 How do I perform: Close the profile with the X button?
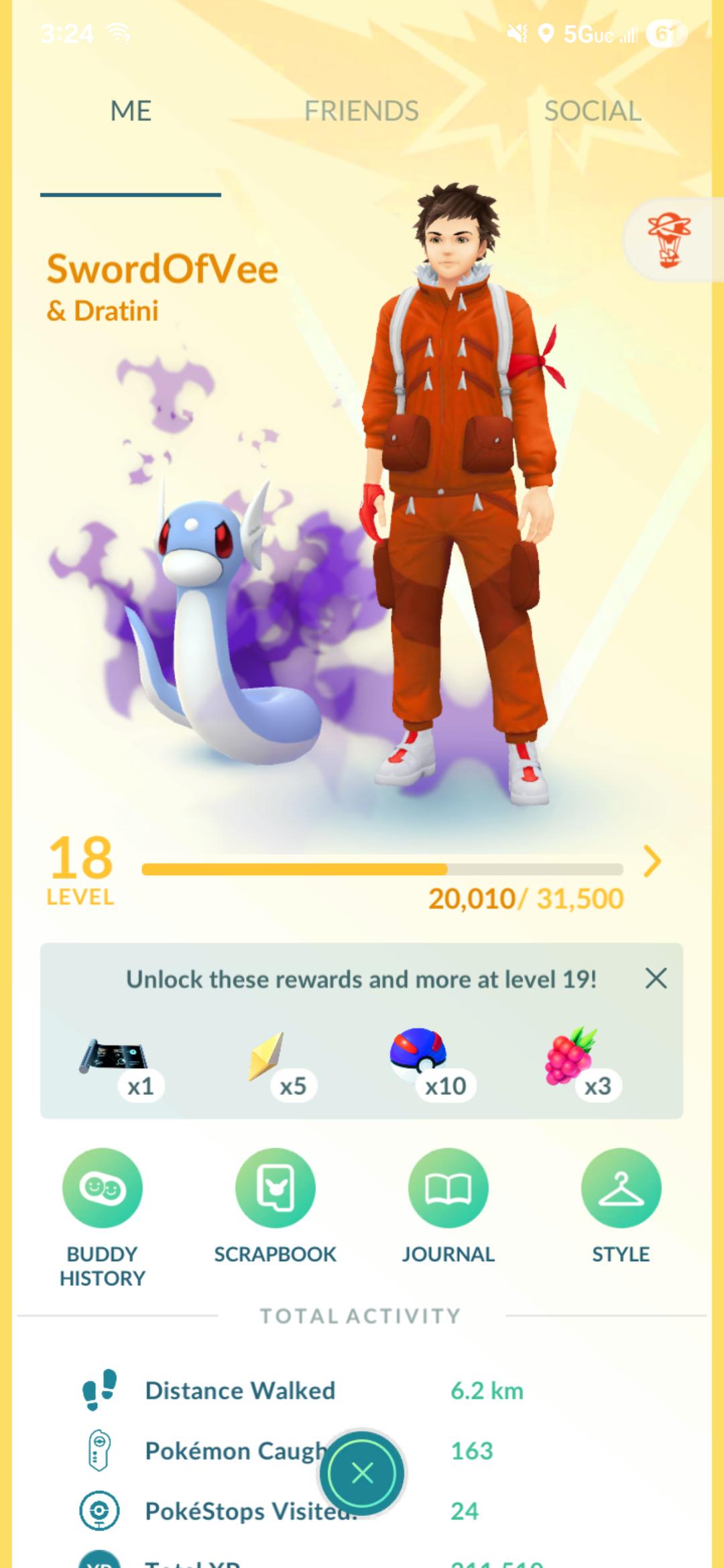point(362,1473)
